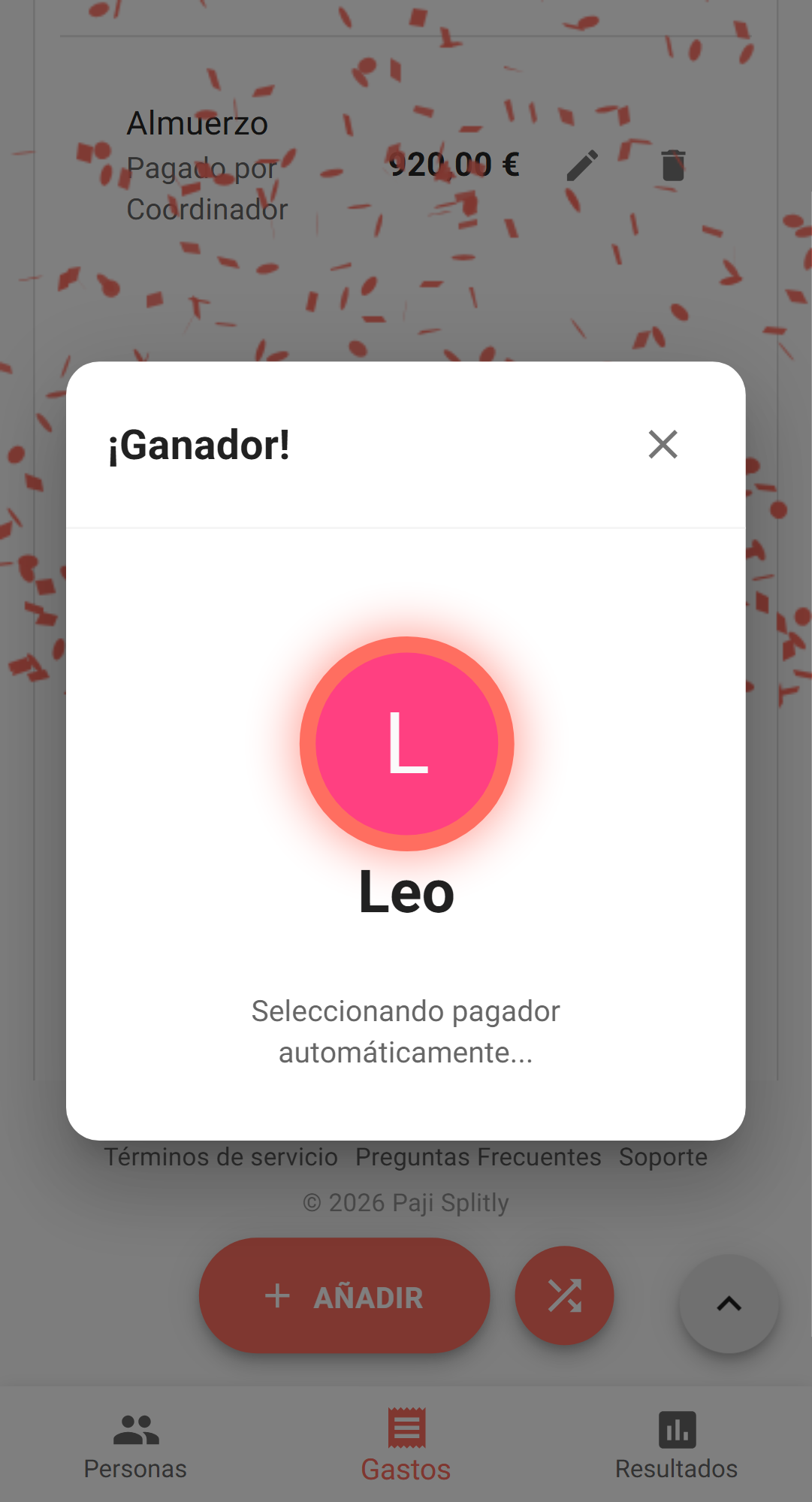Edit the Almuerzo expense with the pencil icon
Image resolution: width=812 pixels, height=1502 pixels.
coord(584,165)
